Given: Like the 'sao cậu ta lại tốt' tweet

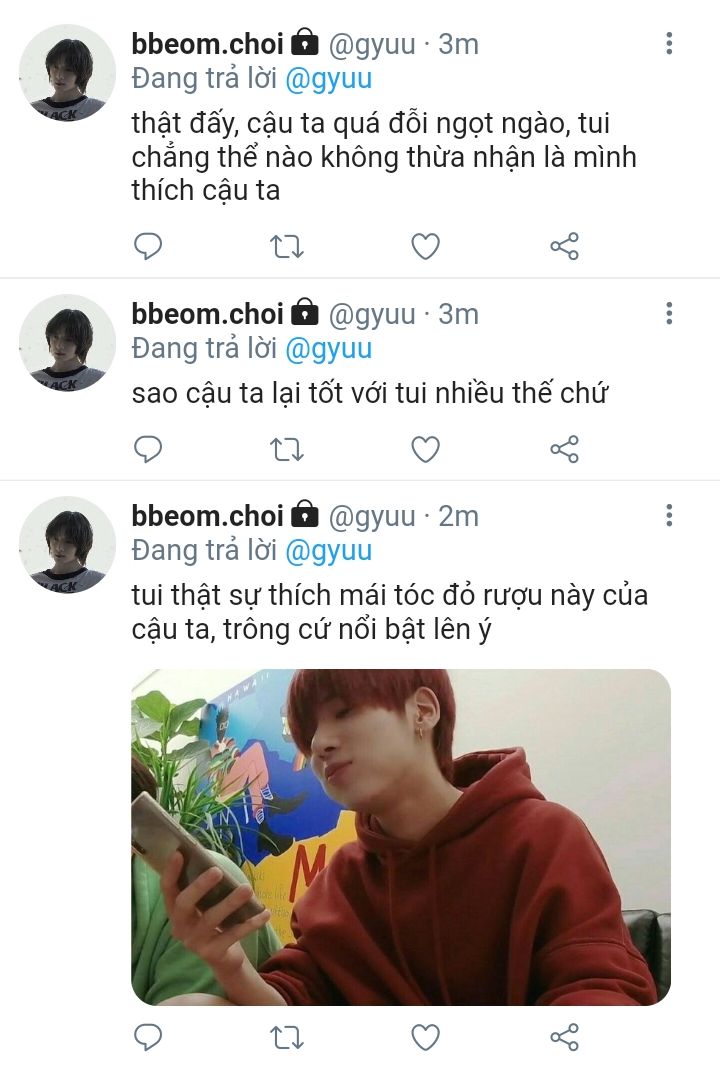Looking at the screenshot, I should [426, 449].
